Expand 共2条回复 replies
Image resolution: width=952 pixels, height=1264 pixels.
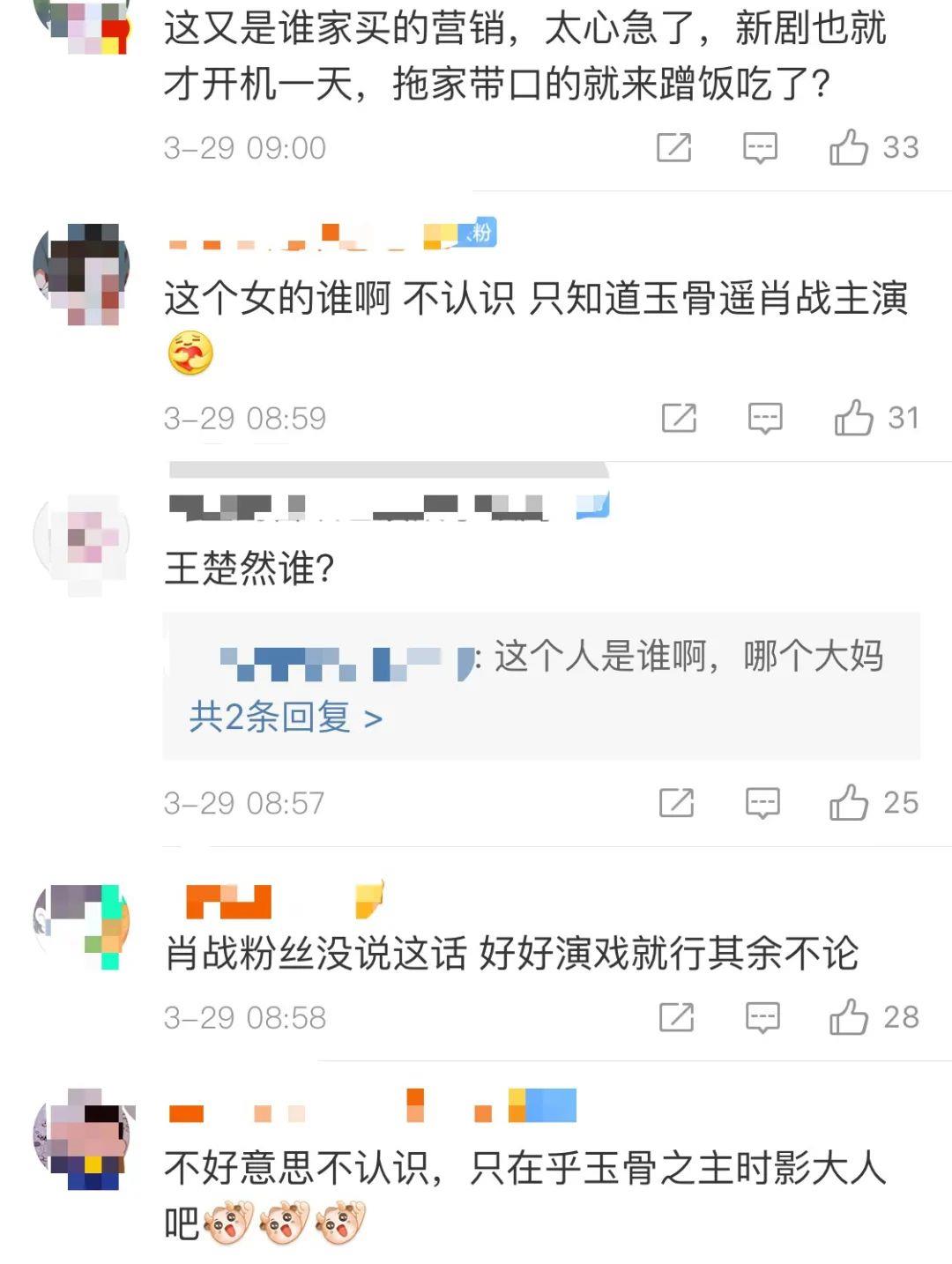(x=286, y=718)
